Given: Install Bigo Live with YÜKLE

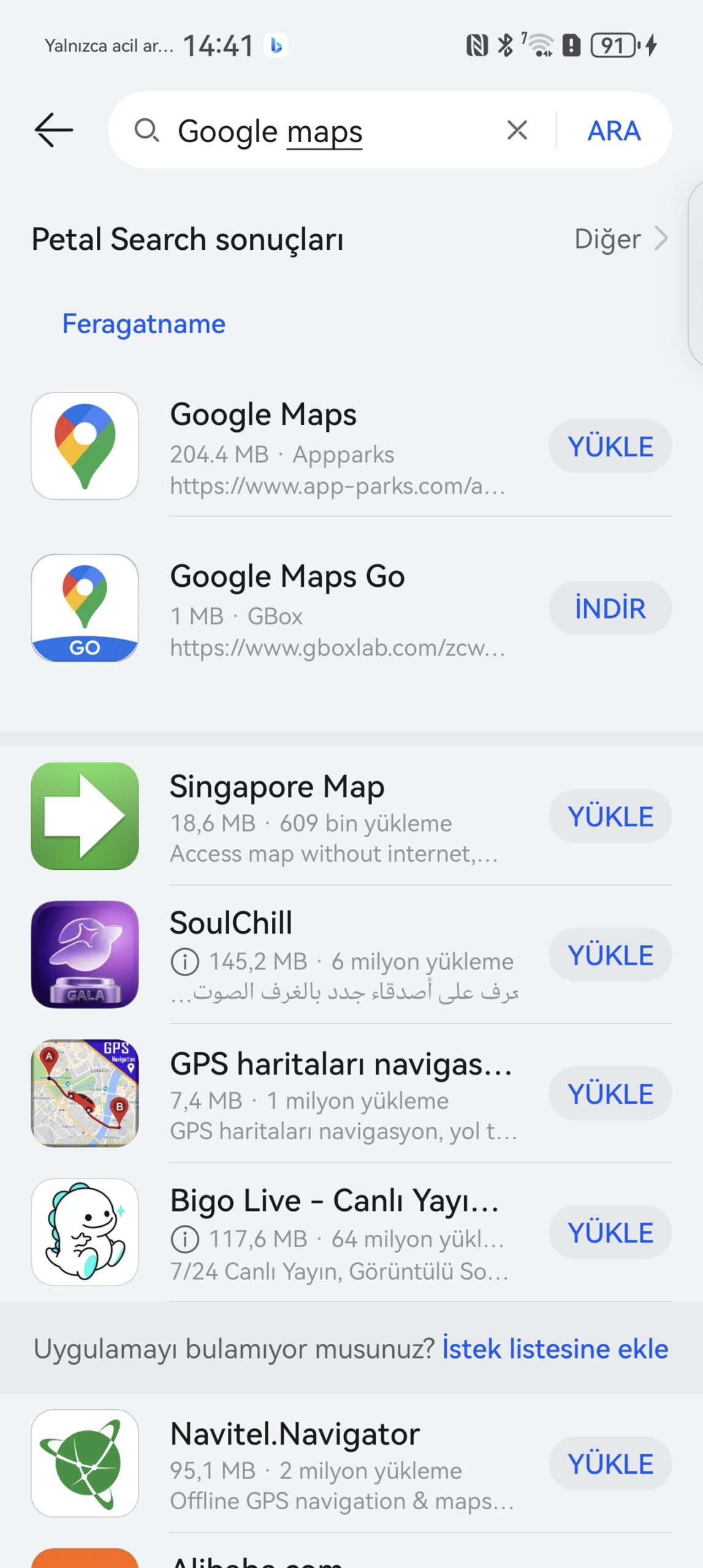Looking at the screenshot, I should point(610,1232).
